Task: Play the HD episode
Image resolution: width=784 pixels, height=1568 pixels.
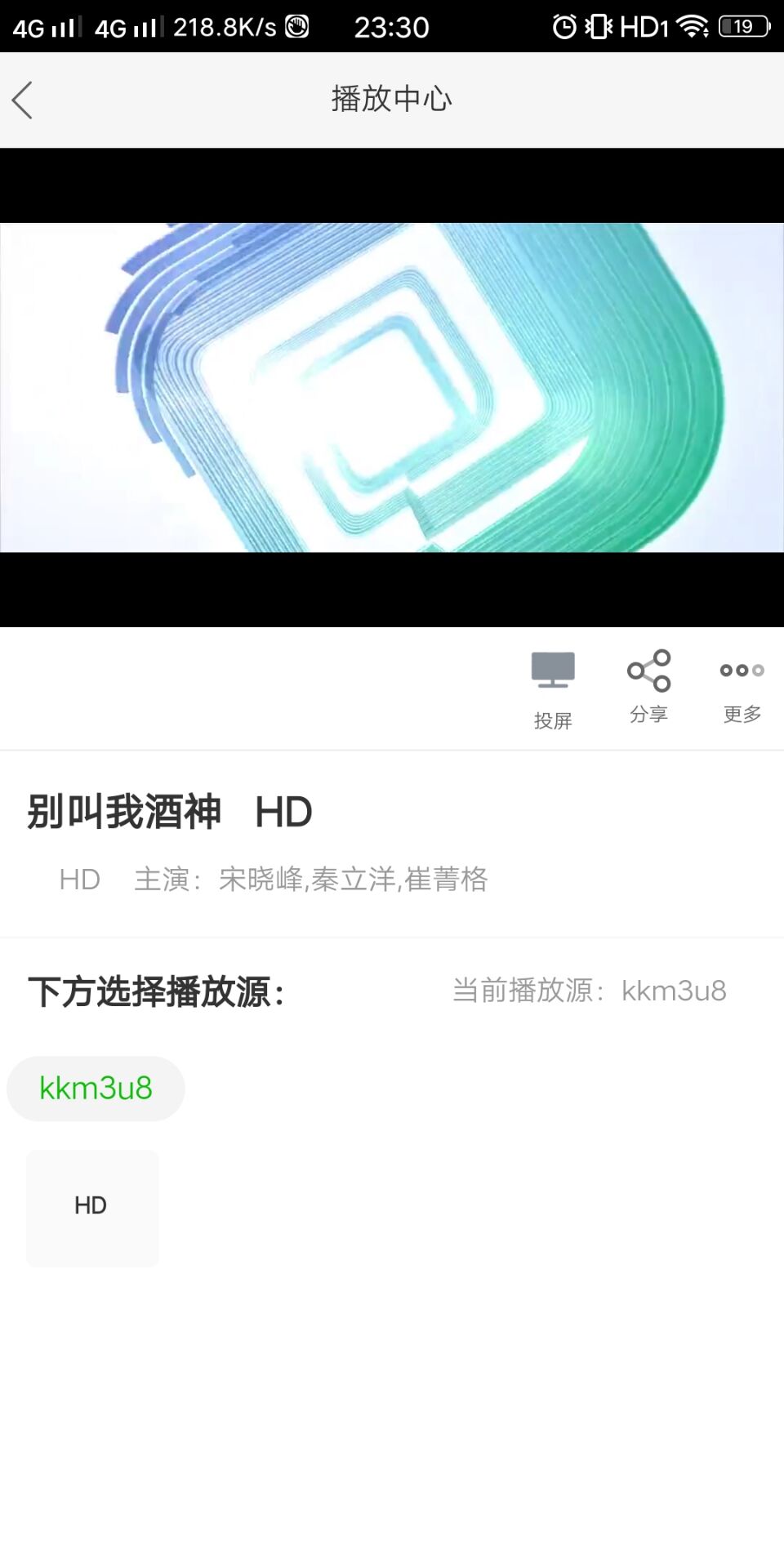Action: (x=91, y=1207)
